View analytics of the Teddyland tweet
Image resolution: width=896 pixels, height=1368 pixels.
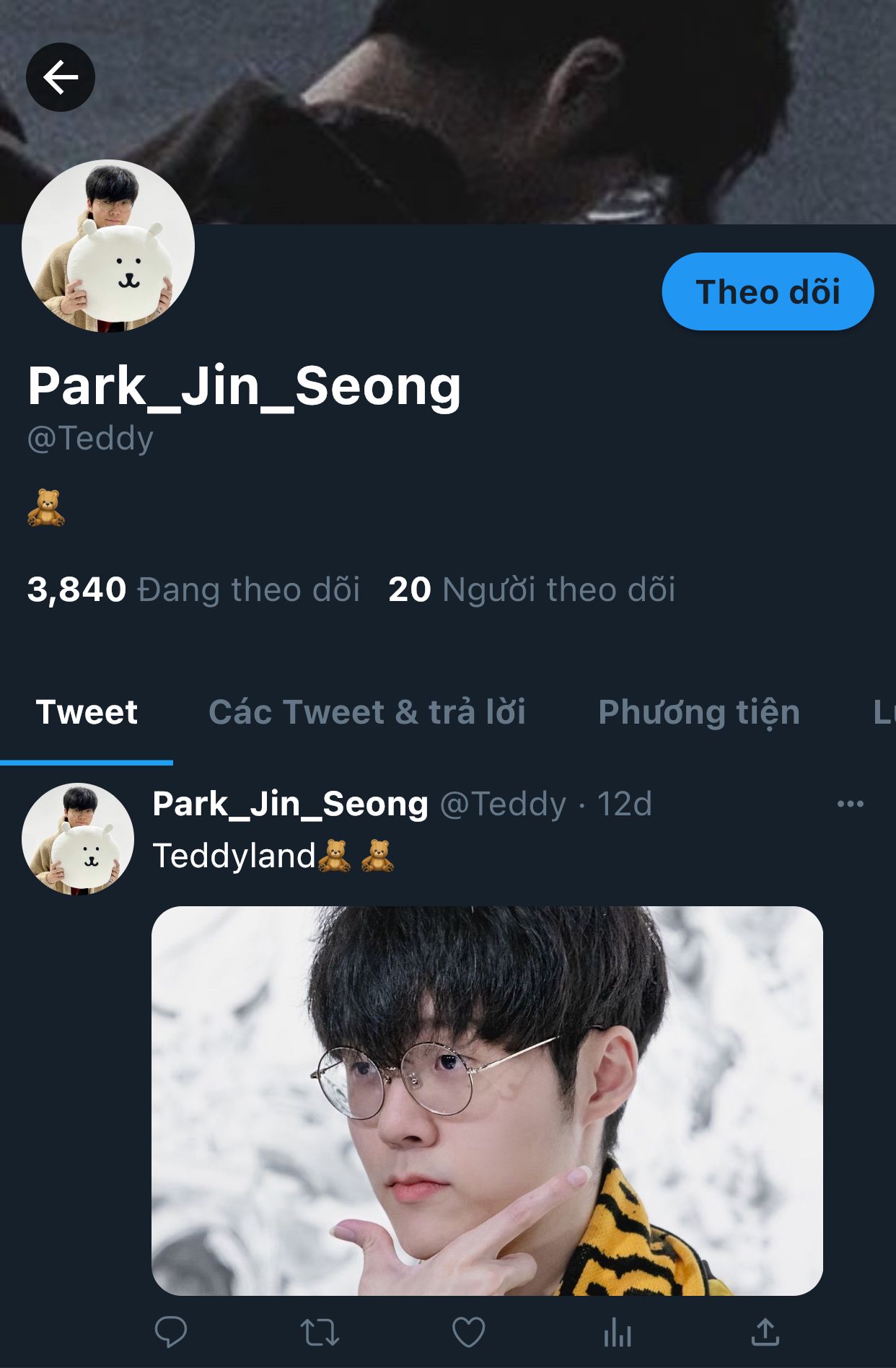(x=618, y=1332)
